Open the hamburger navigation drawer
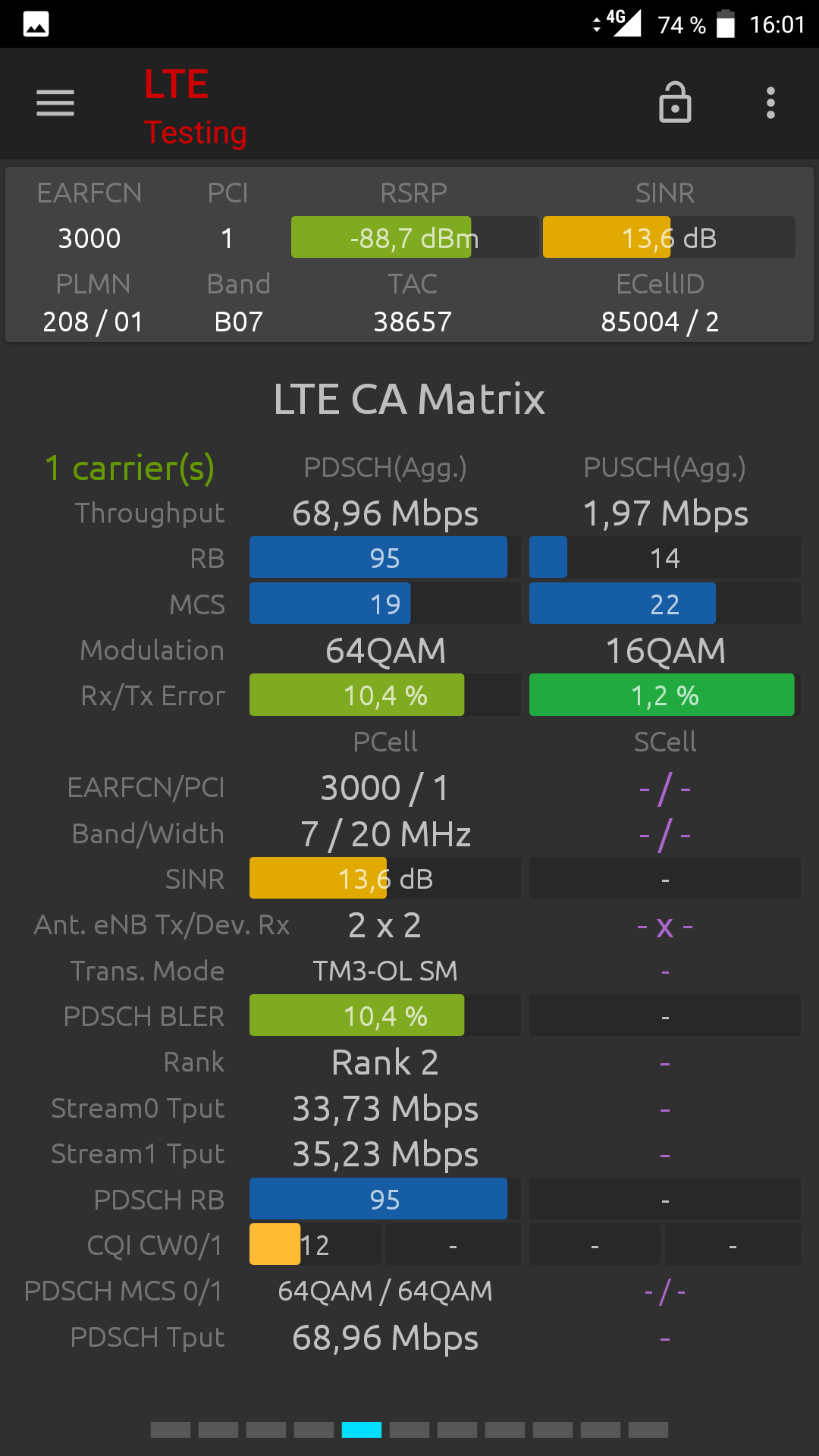Viewport: 819px width, 1456px height. coord(55,103)
